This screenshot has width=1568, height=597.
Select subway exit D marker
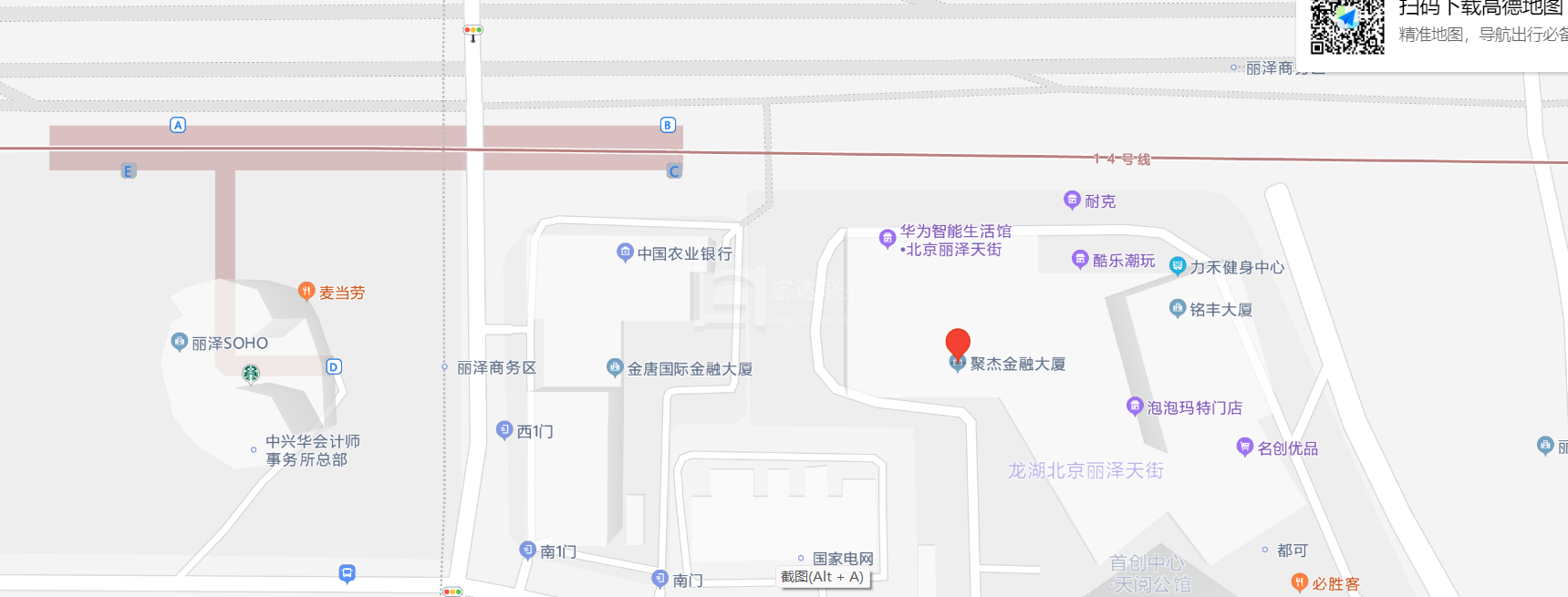334,366
